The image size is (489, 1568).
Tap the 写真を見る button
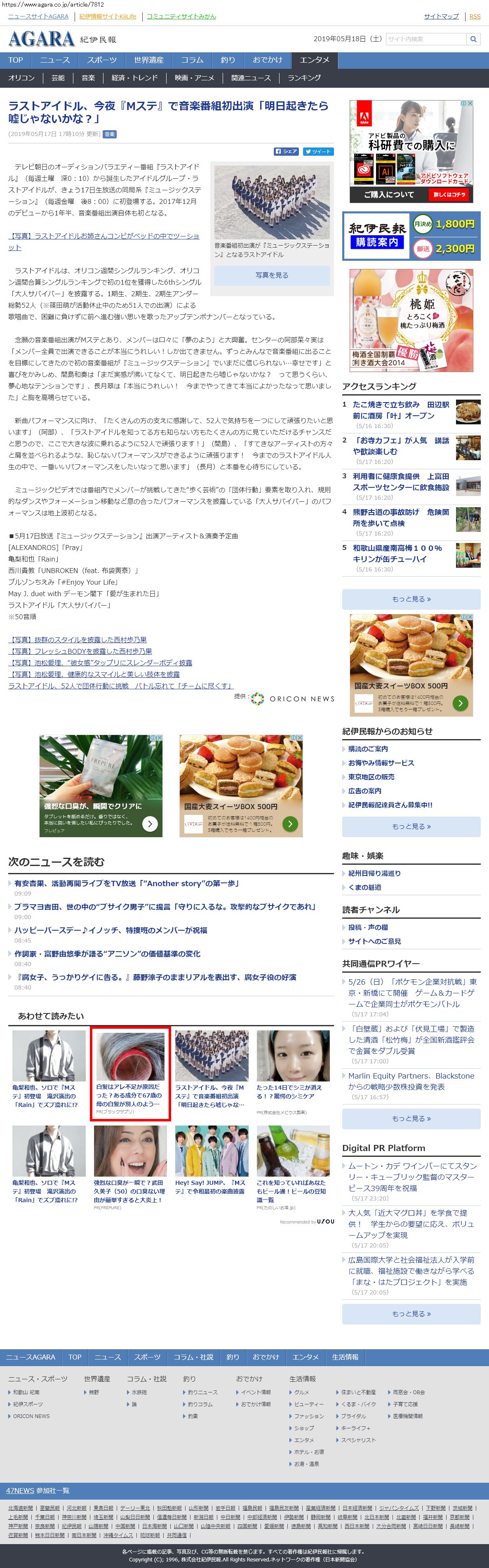[x=272, y=275]
